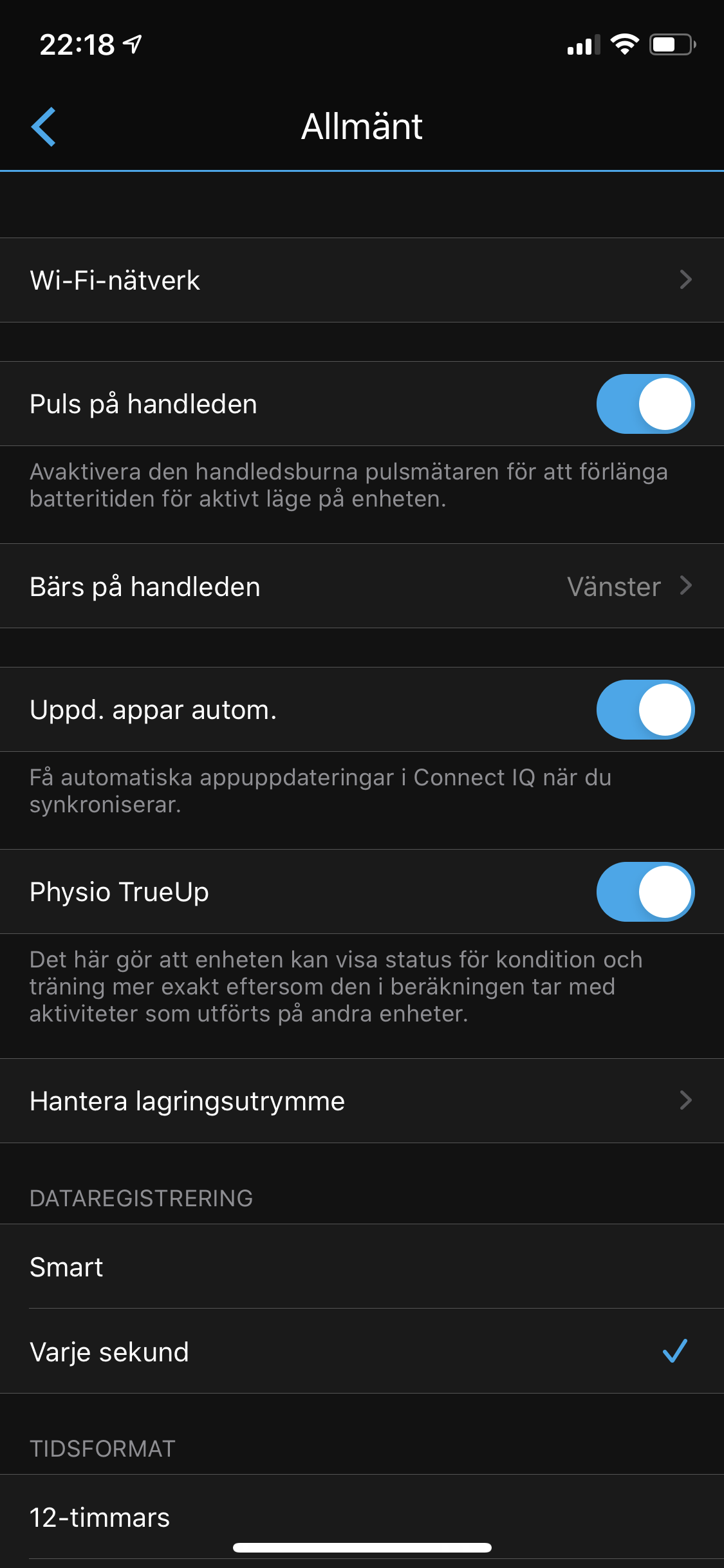Turn off Physio TrueUp
724x1568 pixels.
click(x=645, y=892)
